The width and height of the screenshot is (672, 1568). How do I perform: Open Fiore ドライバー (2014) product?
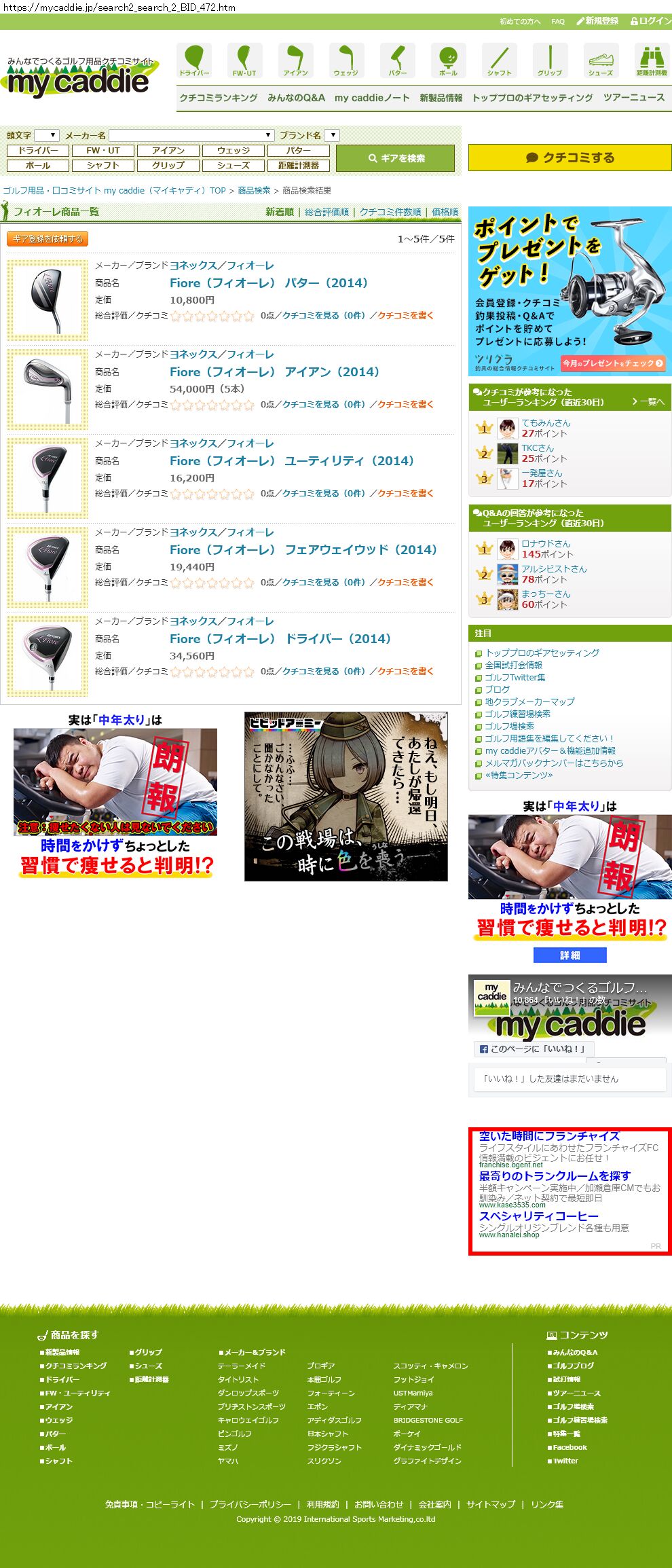click(x=280, y=639)
